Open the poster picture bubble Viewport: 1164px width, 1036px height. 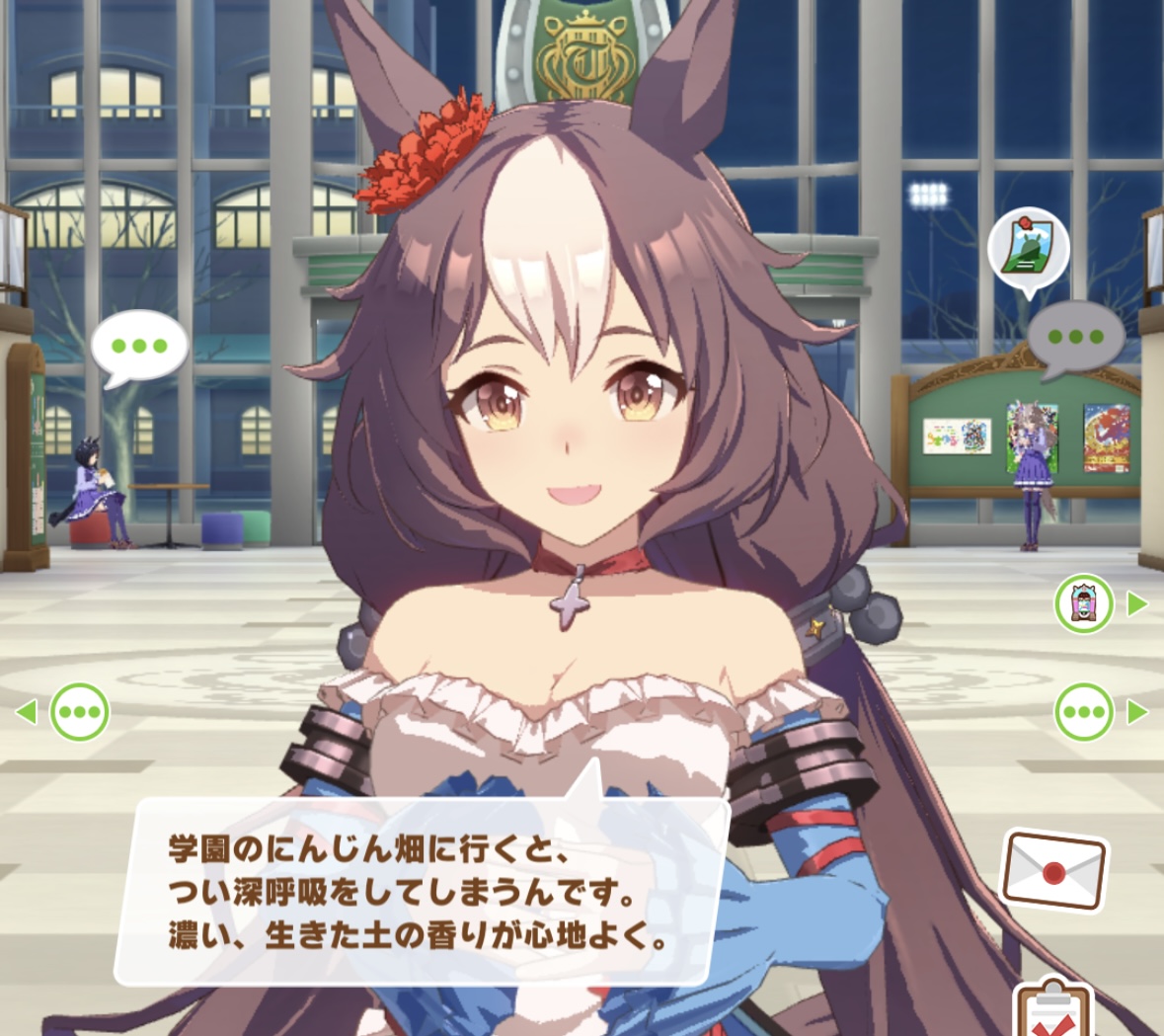pos(1029,247)
